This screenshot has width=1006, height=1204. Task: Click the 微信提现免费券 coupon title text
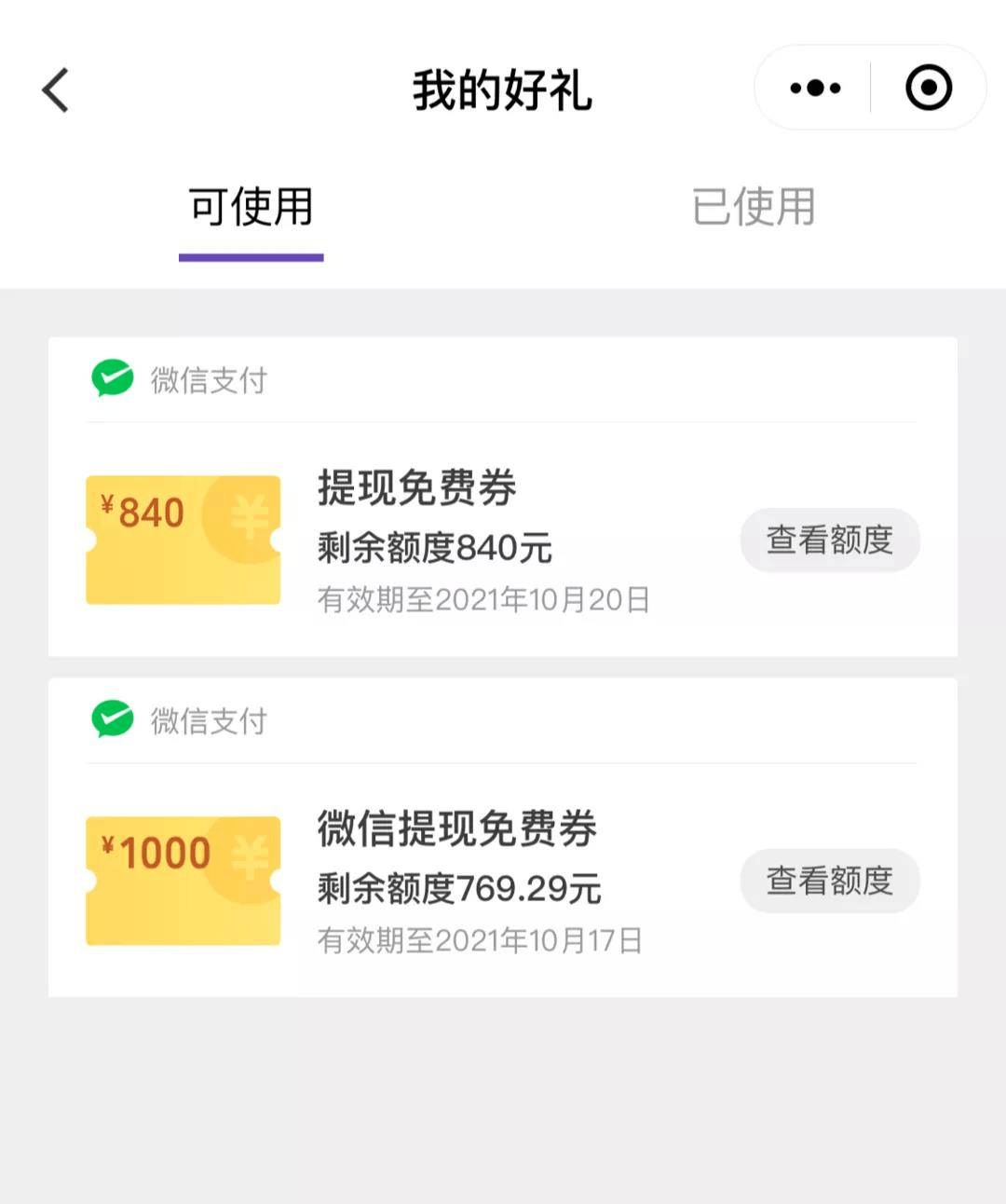[458, 828]
